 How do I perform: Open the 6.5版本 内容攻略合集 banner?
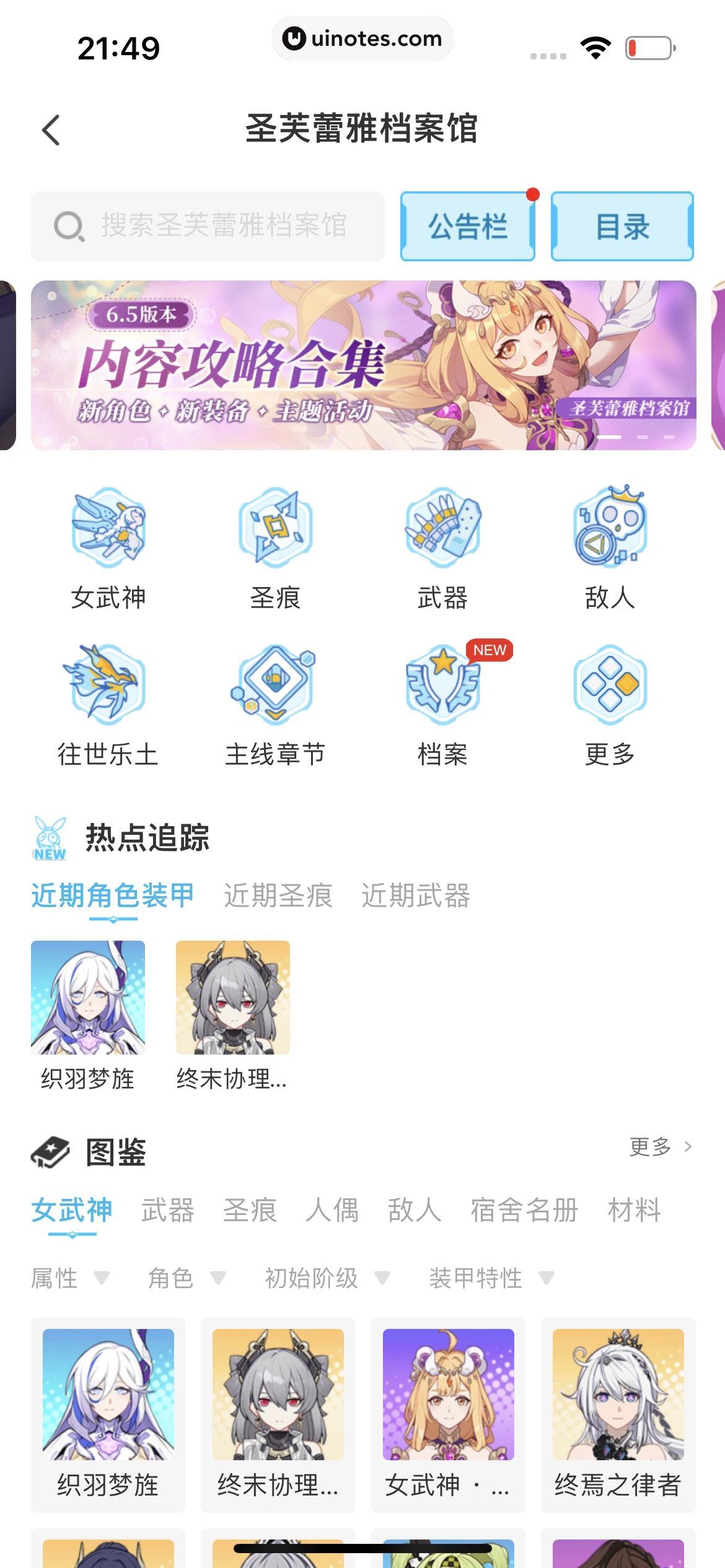click(363, 365)
